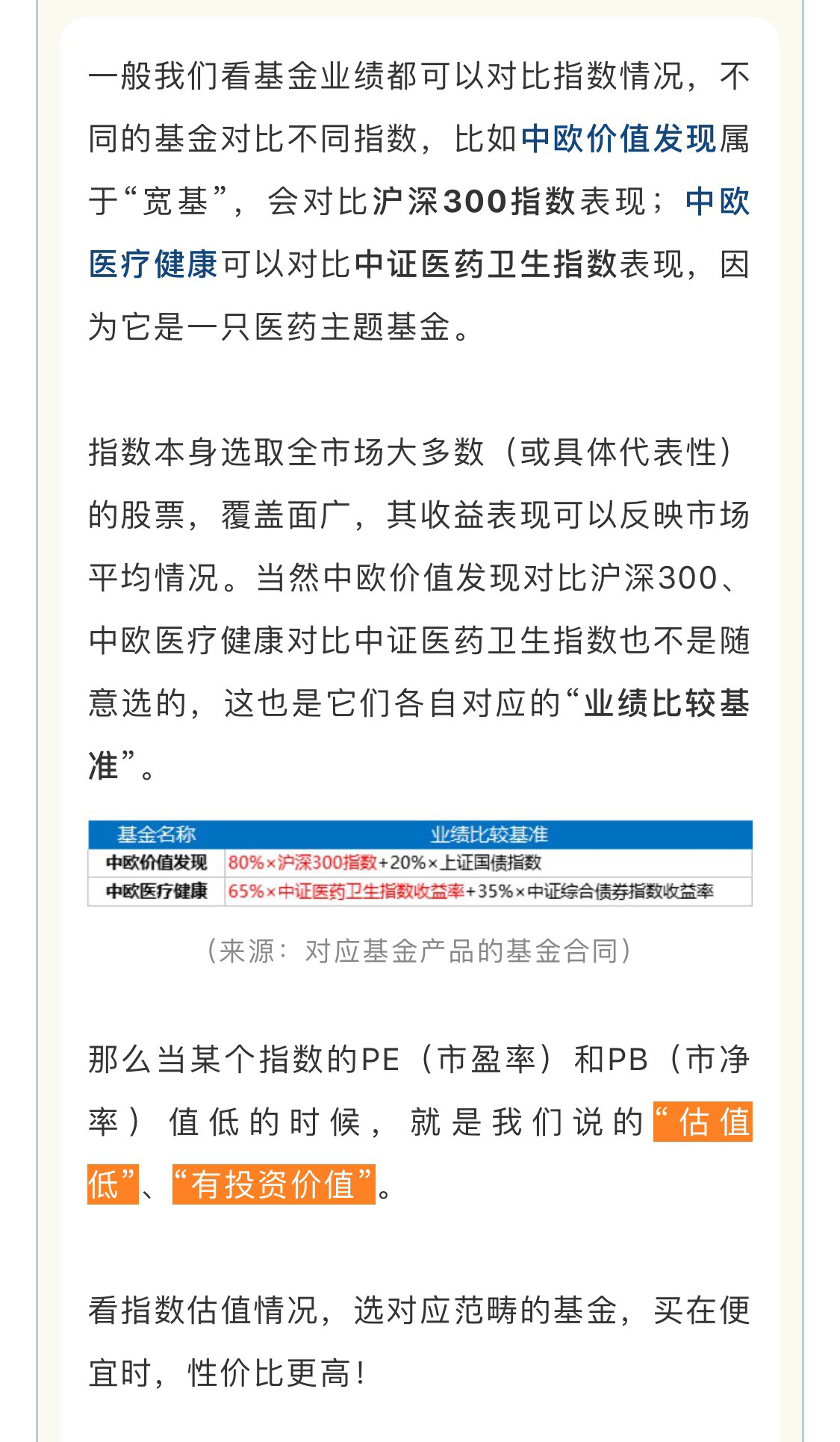The image size is (840, 1442).
Task: Enlarge the 业绩比较基准 table image
Action: click(420, 863)
